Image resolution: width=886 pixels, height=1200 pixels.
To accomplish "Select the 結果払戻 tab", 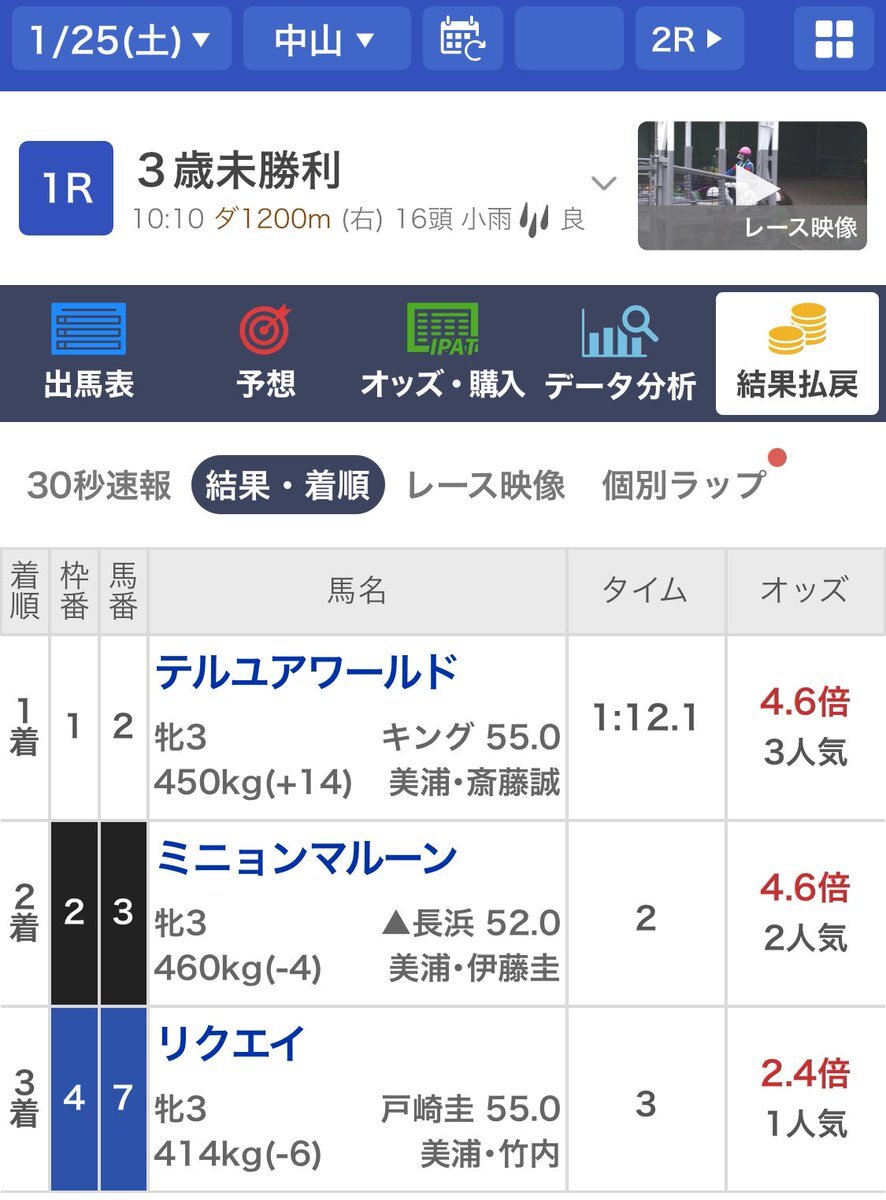I will 797,353.
